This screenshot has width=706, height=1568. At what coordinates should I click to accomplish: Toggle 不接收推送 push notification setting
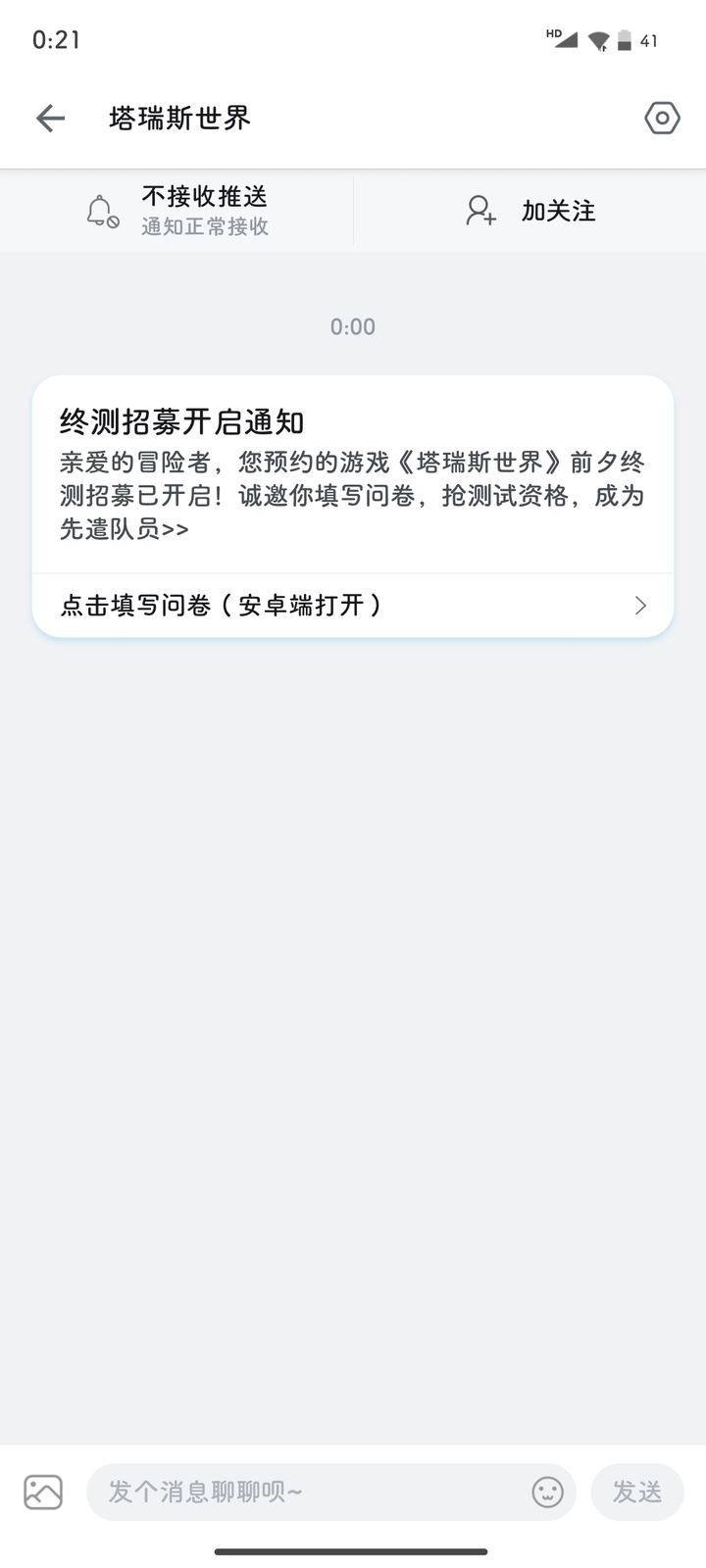pos(207,195)
